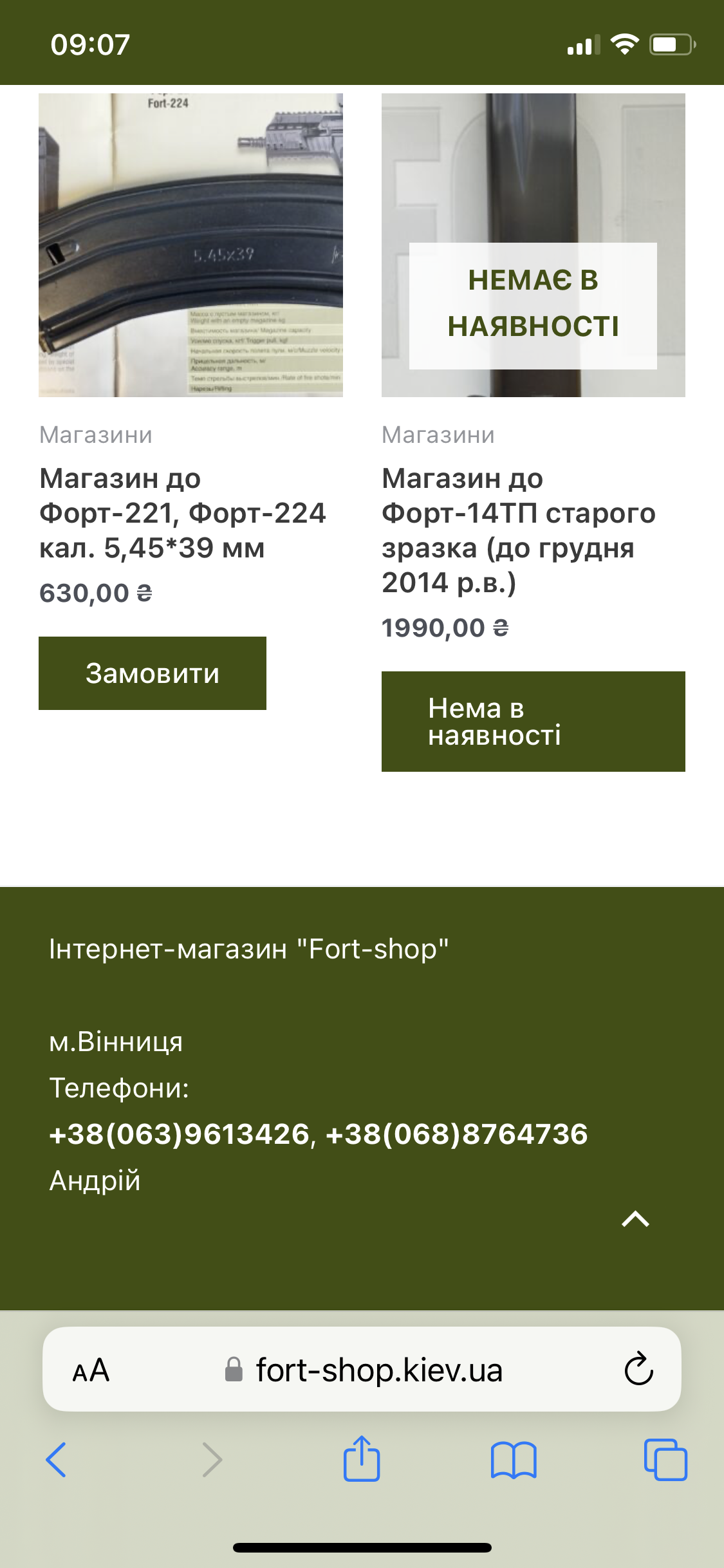
Task: Reload the page
Action: coord(638,1369)
